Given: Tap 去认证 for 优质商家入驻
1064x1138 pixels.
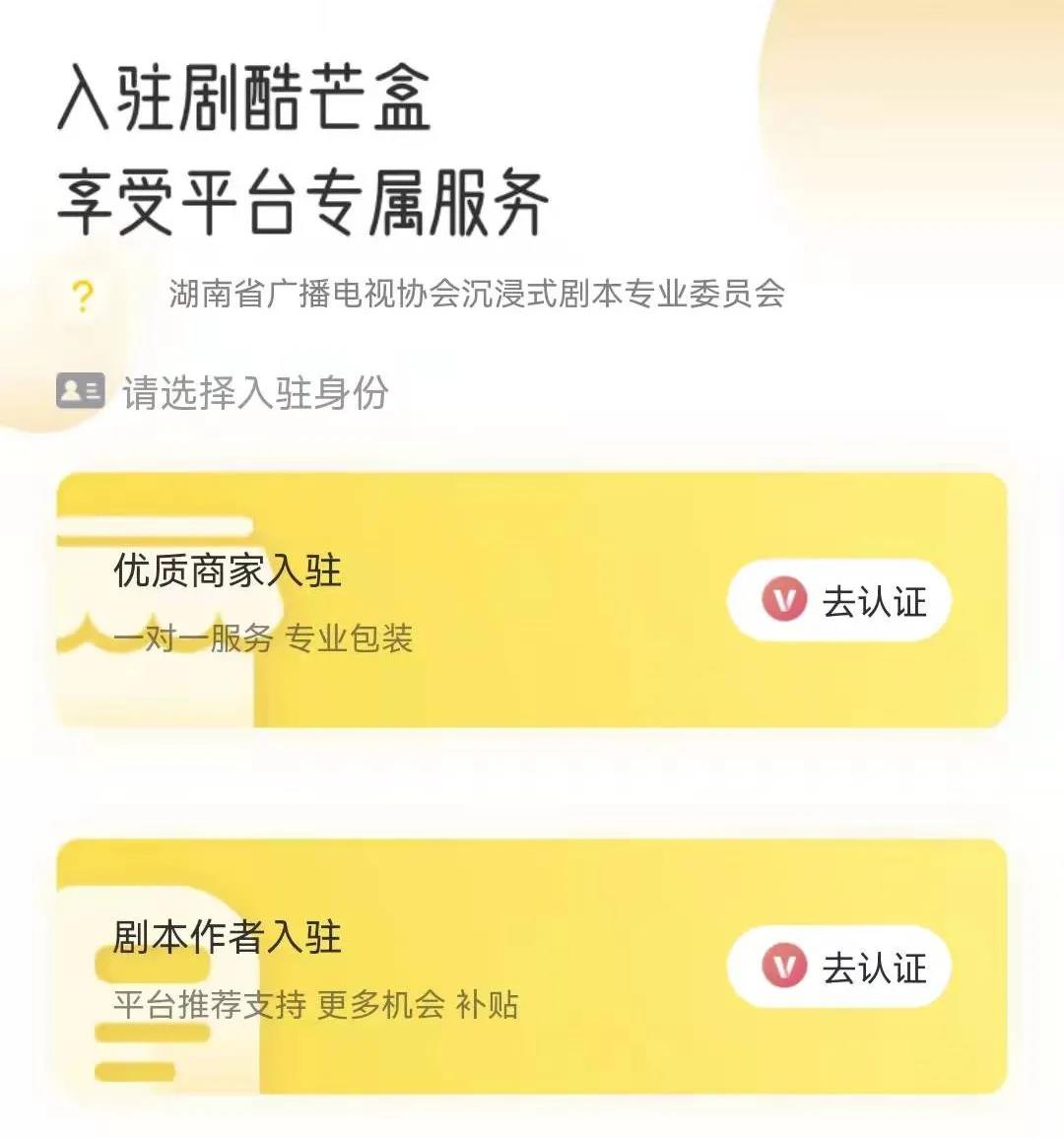Looking at the screenshot, I should coord(839,601).
